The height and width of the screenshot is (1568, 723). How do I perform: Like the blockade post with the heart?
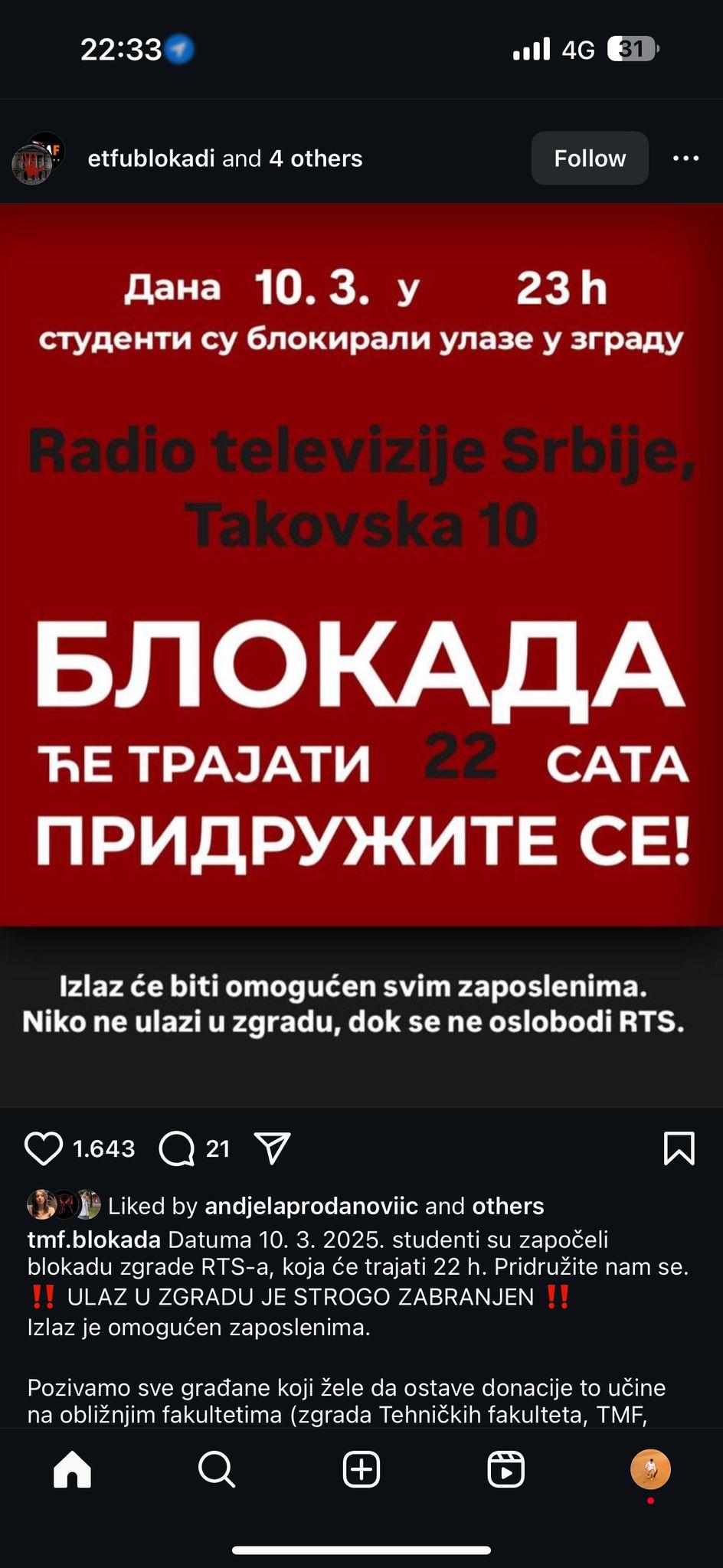pos(44,1148)
